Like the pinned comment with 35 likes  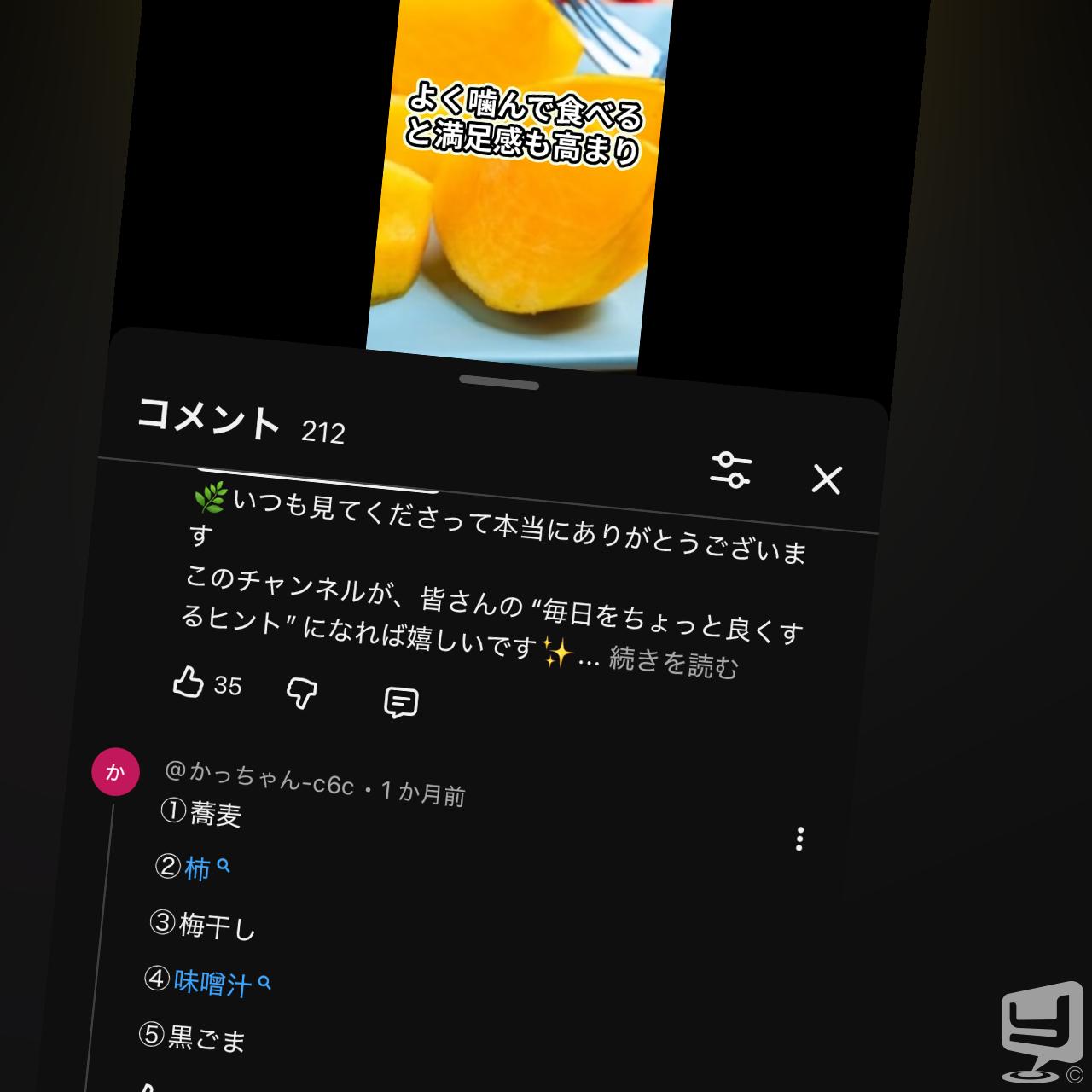coord(189,682)
